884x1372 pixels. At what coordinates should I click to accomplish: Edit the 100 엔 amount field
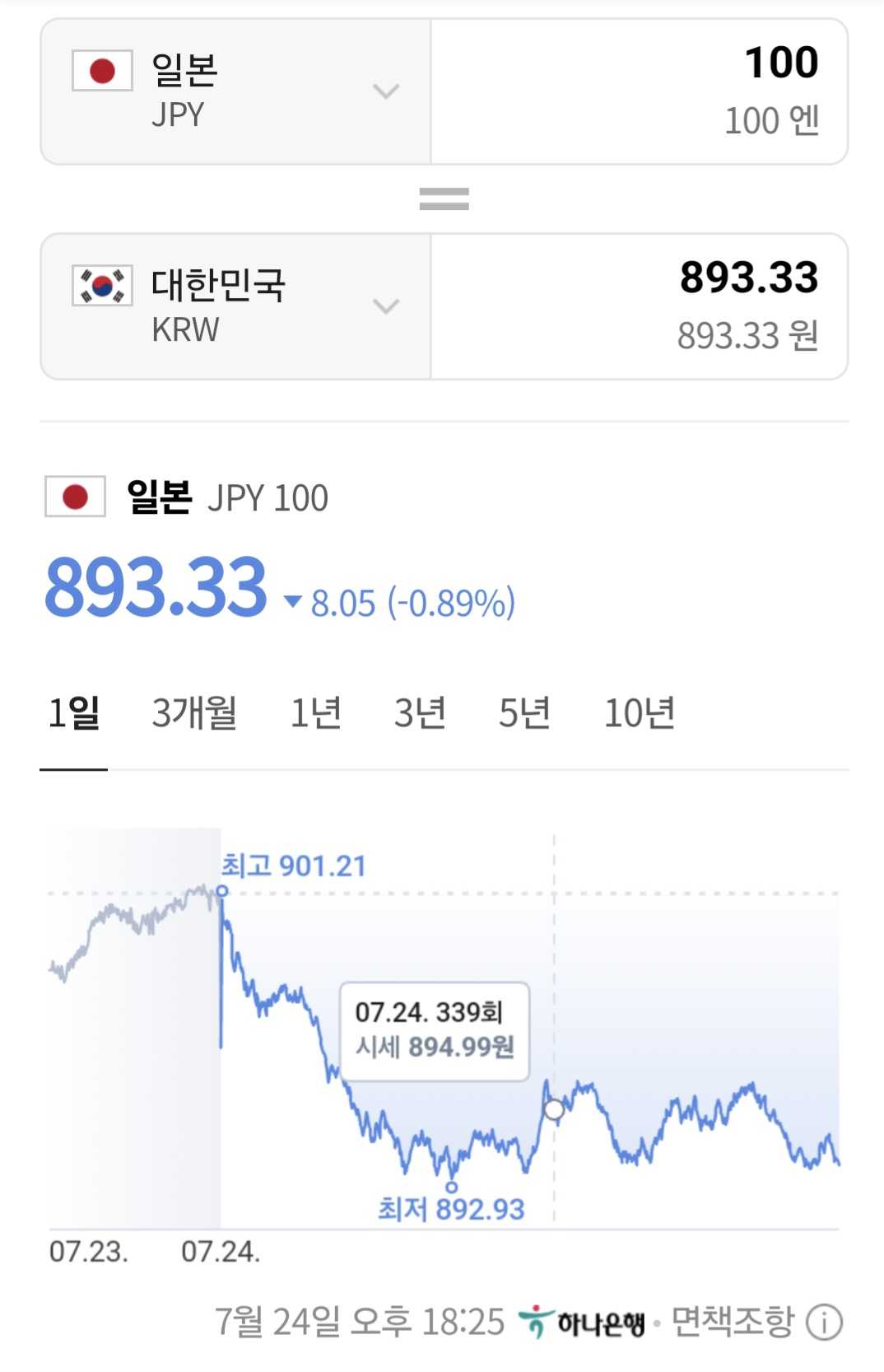pos(640,91)
